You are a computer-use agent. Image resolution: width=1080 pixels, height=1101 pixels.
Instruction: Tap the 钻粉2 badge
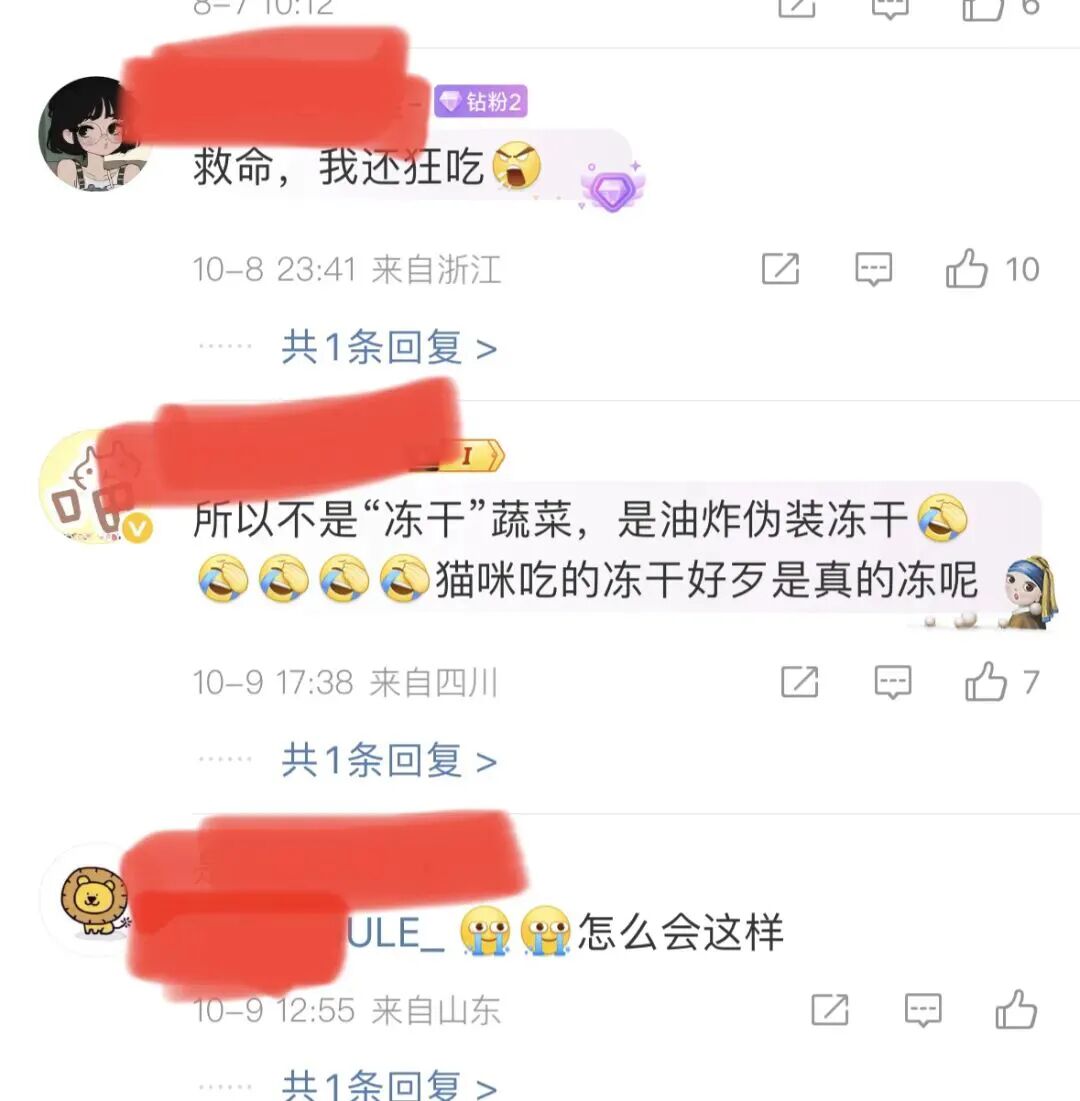pos(481,101)
